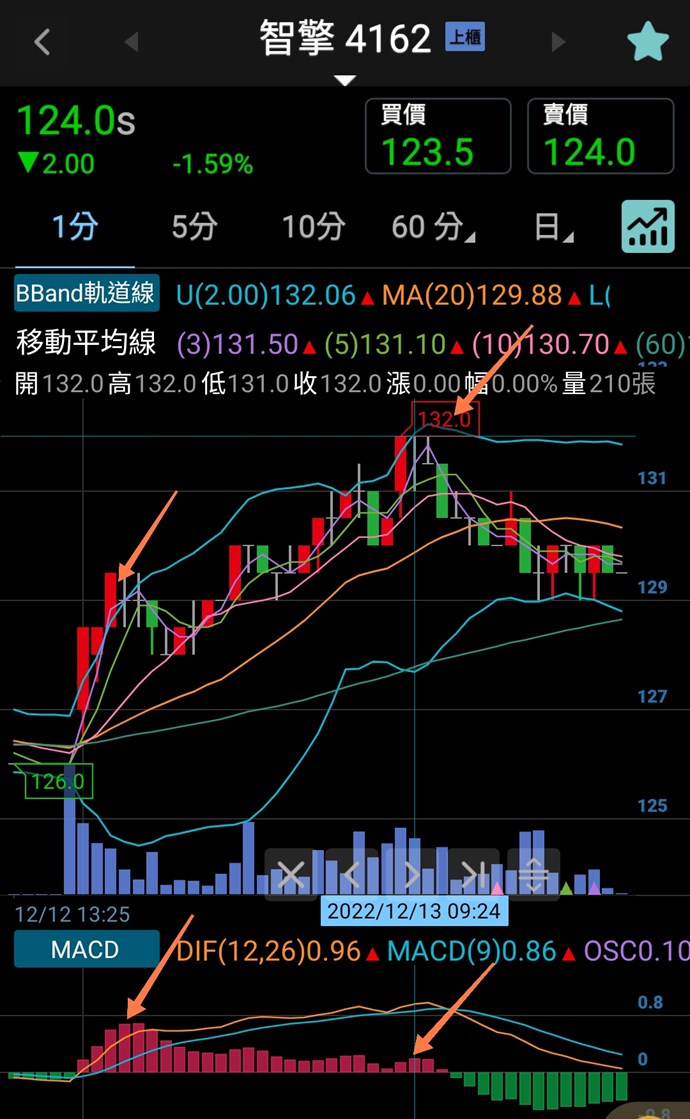Switch to the previous stock
690x1119 pixels.
coord(131,41)
